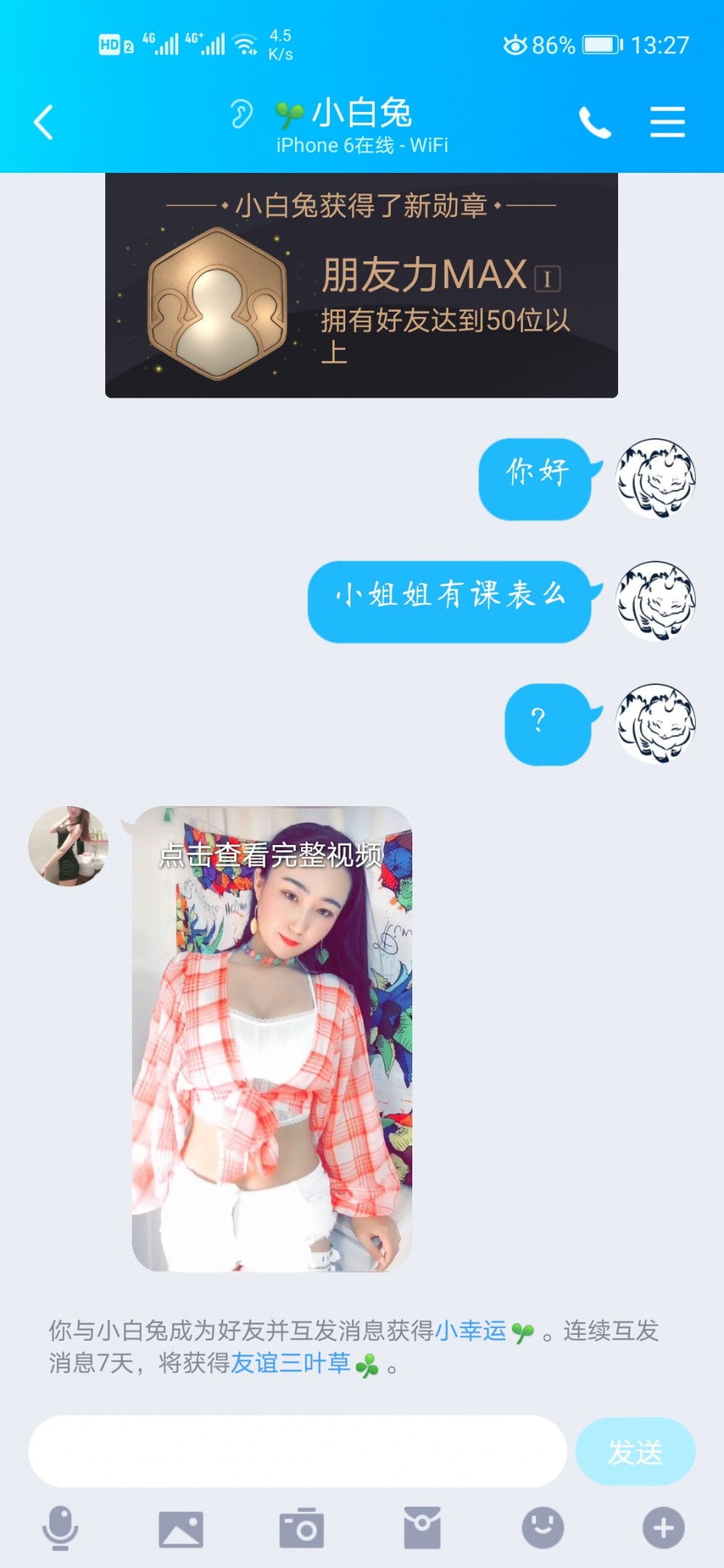Open the 小幸运 link

click(x=470, y=1331)
